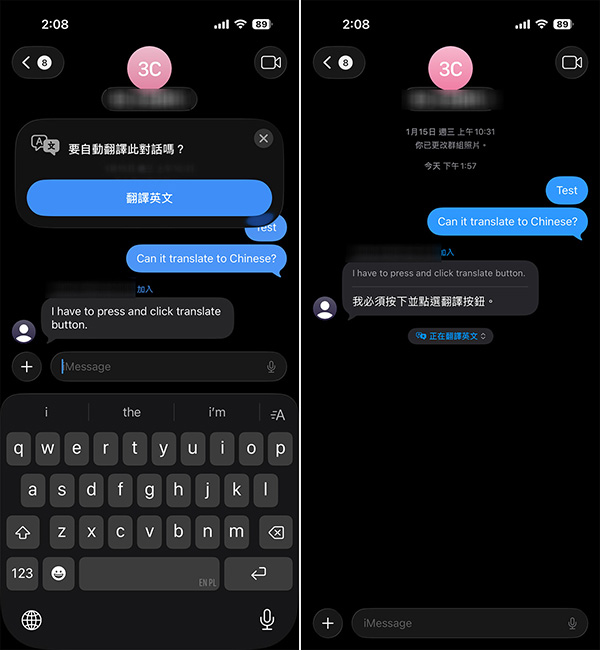The image size is (600, 650).
Task: Switch to the 123 numbers keyboard
Action: (22, 574)
